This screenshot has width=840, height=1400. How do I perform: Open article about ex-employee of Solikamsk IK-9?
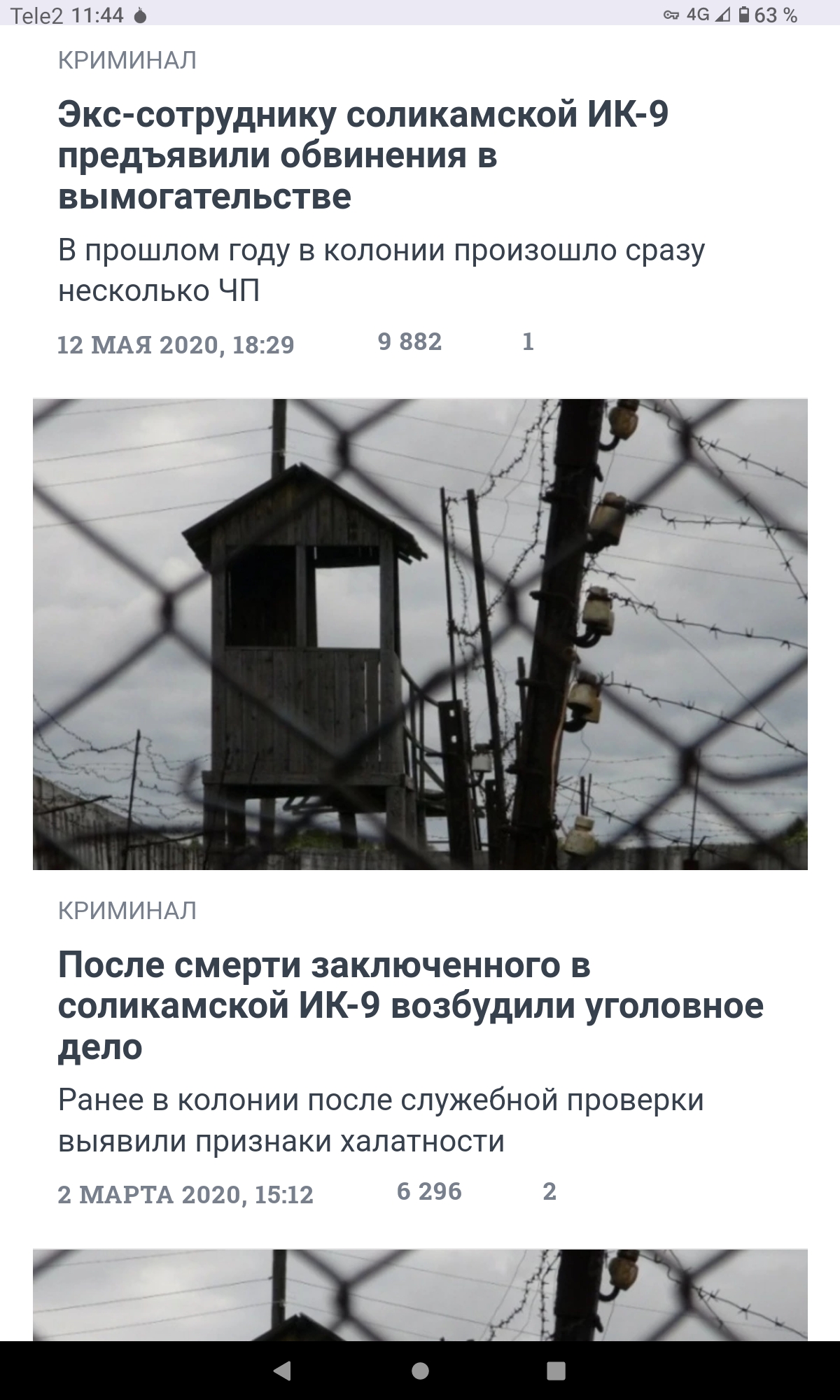tap(363, 155)
